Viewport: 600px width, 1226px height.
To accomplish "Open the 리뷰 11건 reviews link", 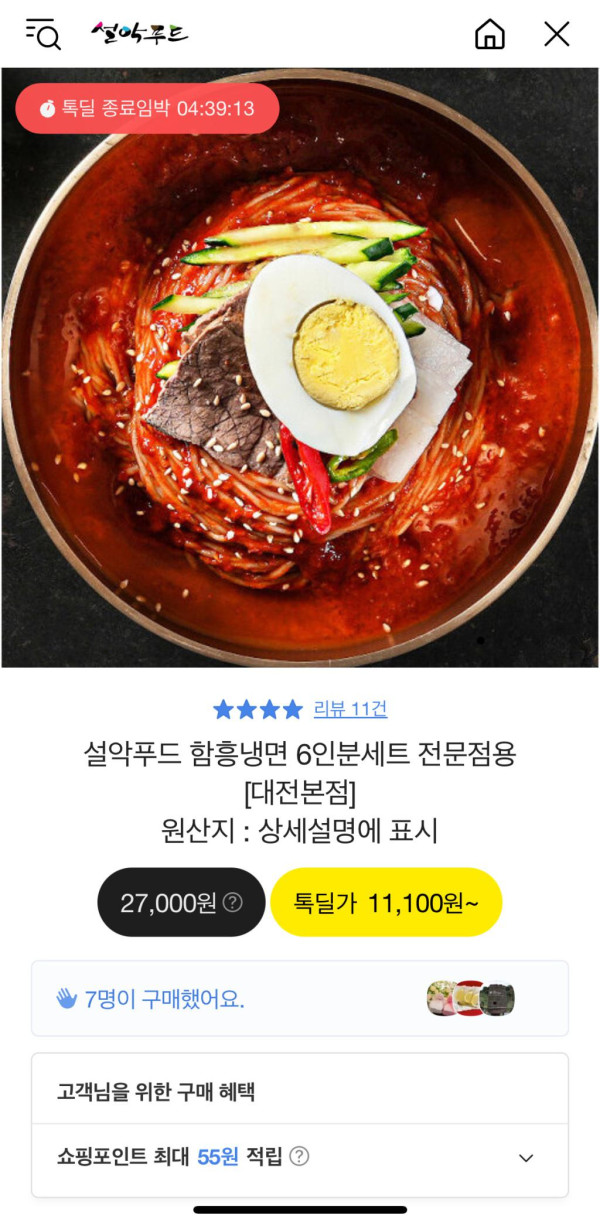I will 350,709.
